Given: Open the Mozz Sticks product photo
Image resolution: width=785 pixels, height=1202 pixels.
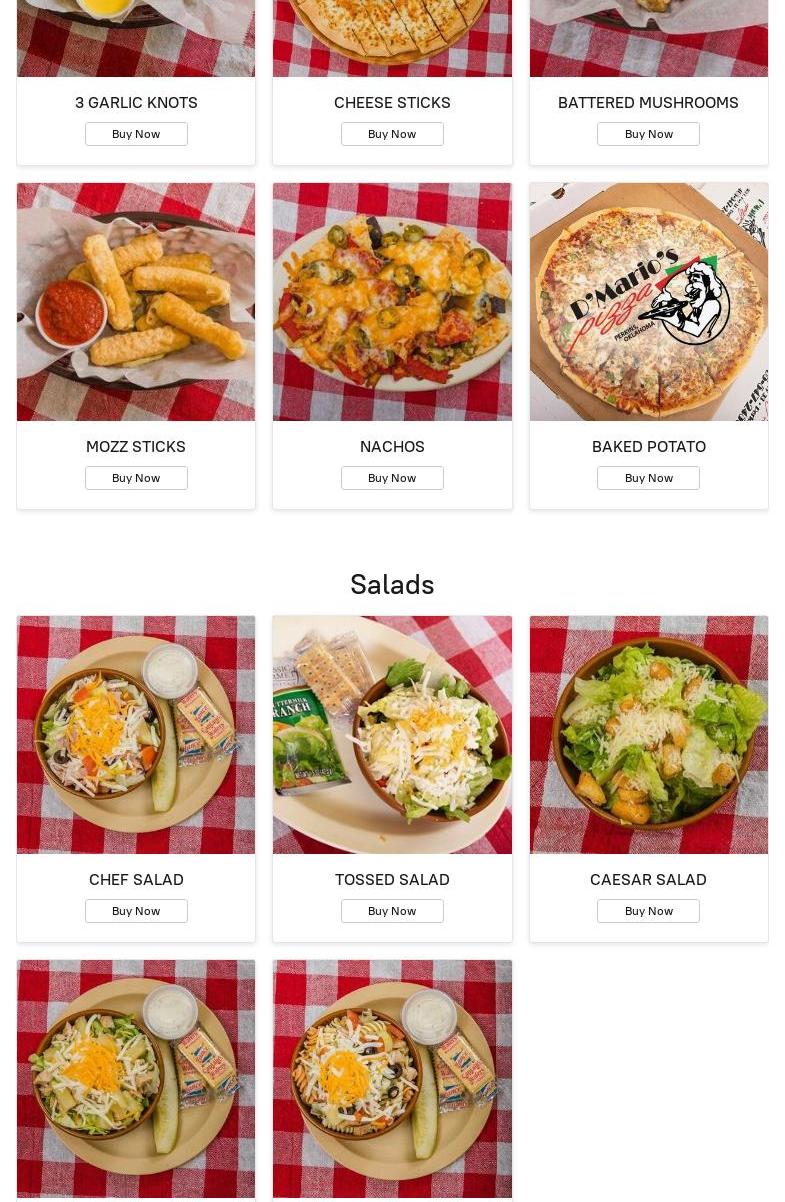Looking at the screenshot, I should click(136, 302).
